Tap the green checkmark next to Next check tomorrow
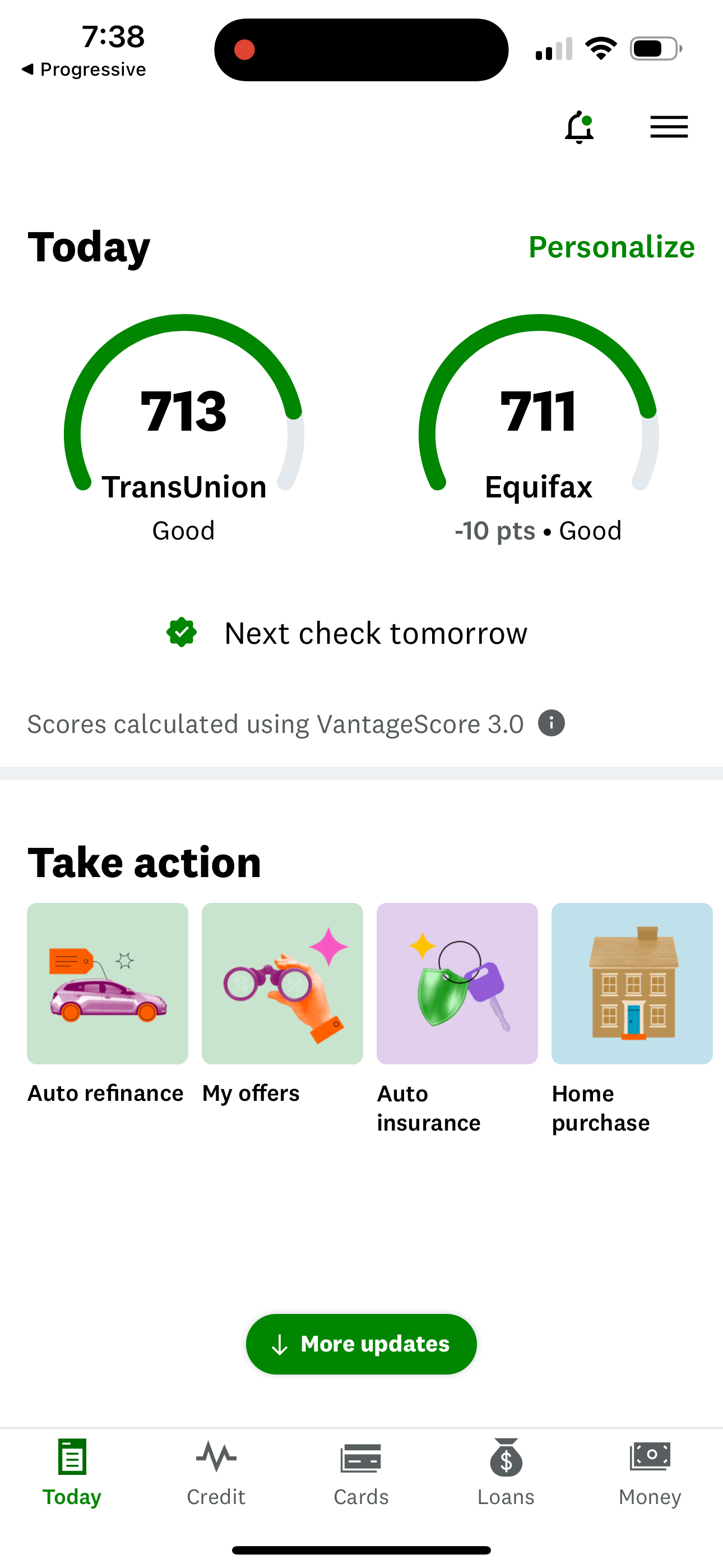 [x=183, y=633]
